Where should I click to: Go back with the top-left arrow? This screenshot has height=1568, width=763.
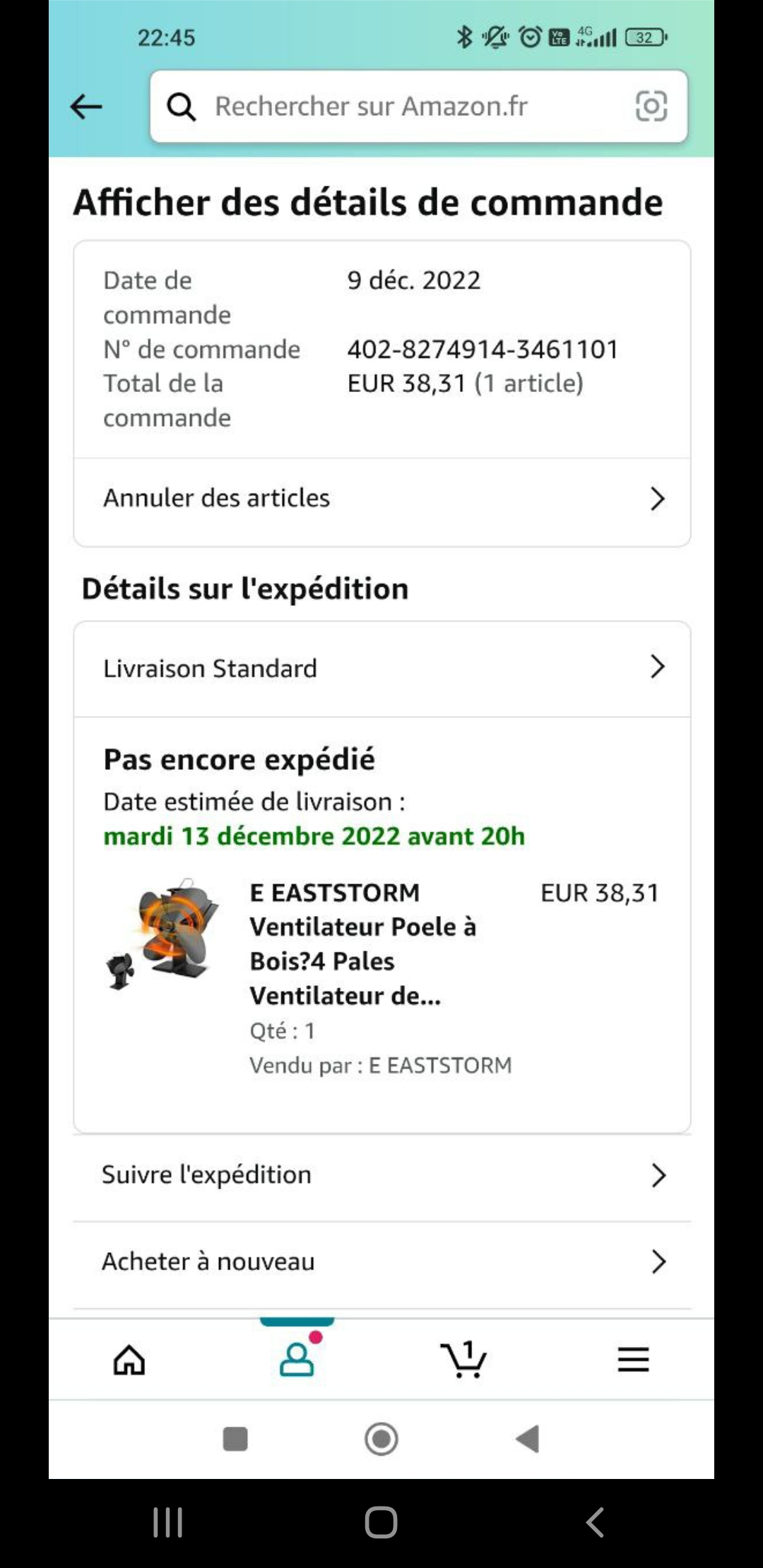[x=86, y=107]
